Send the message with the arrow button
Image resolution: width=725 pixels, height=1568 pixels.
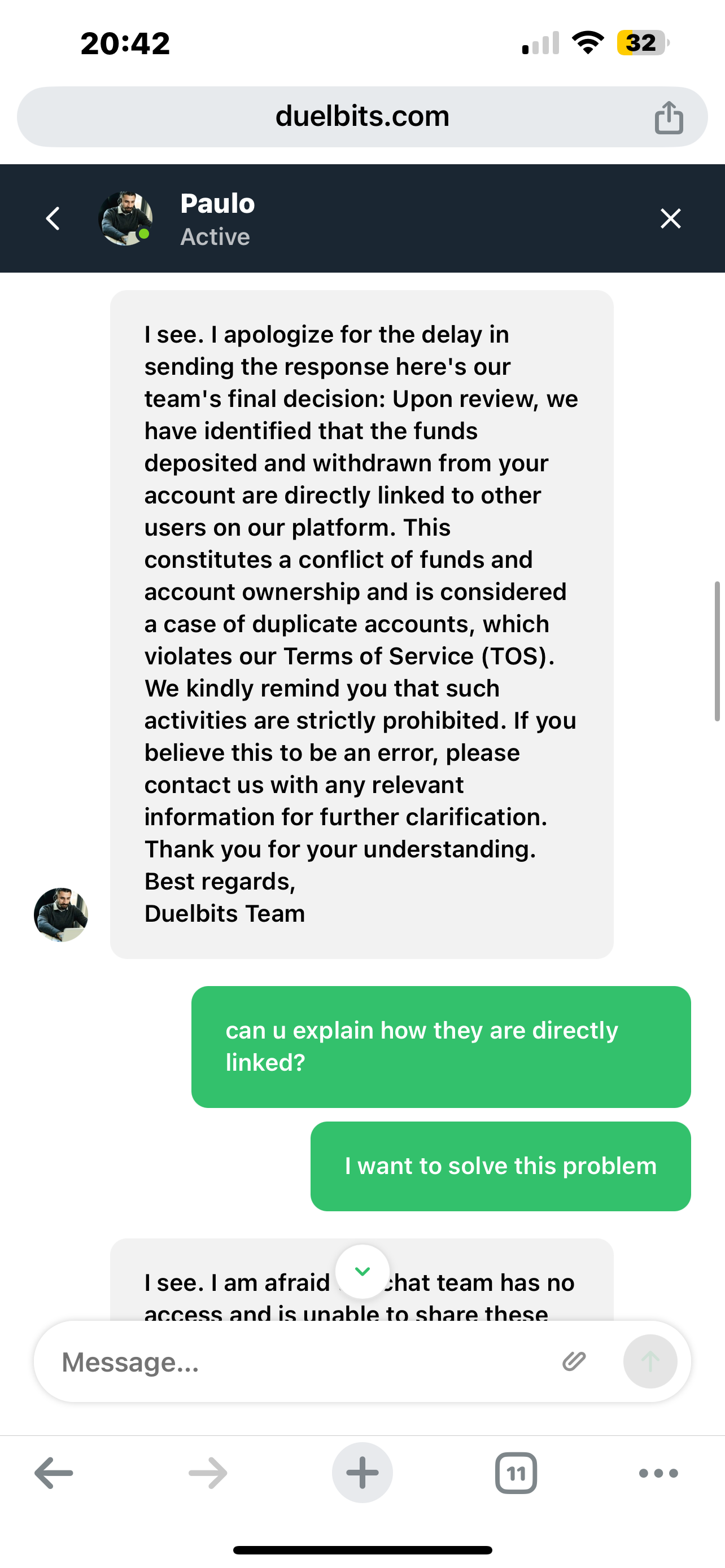649,1361
